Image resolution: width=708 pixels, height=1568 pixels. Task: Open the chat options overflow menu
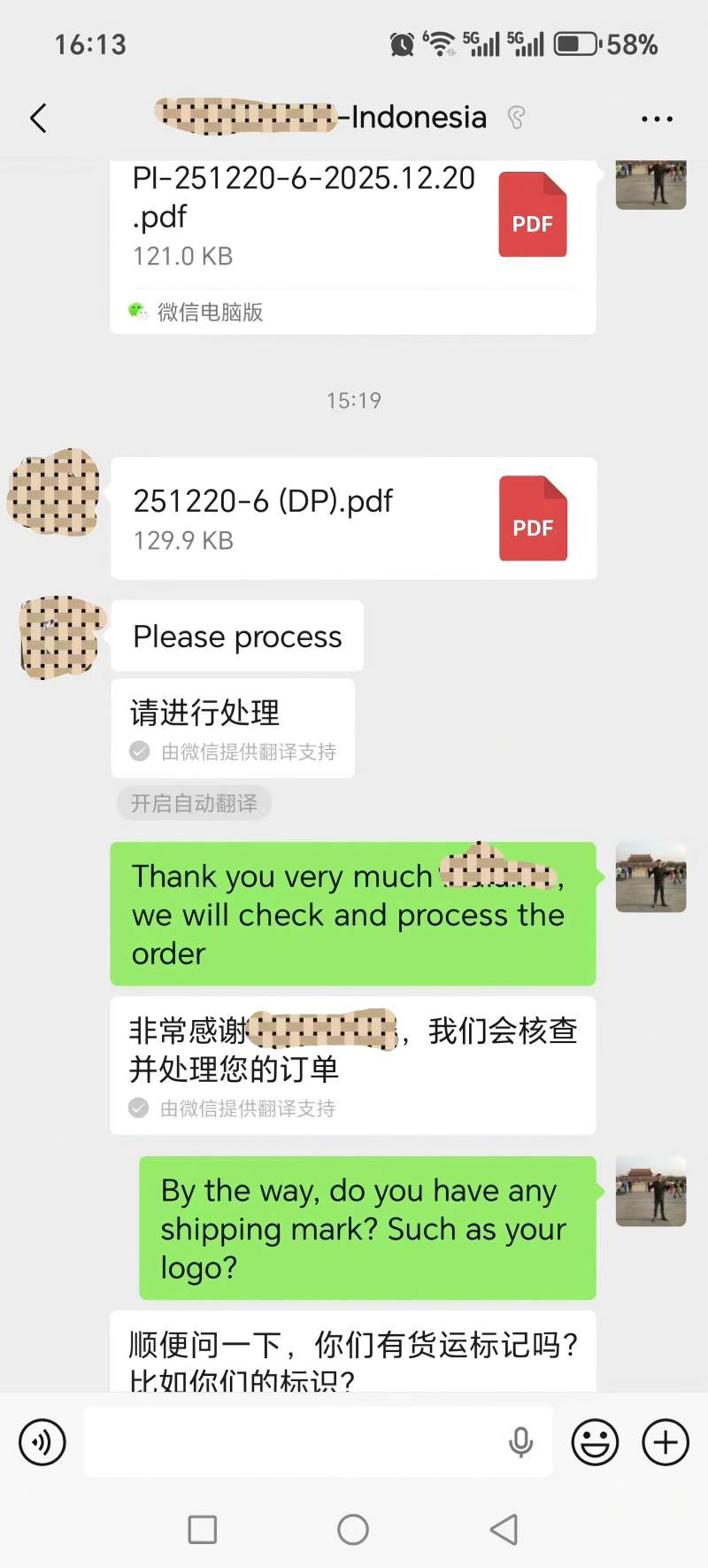pos(657,119)
